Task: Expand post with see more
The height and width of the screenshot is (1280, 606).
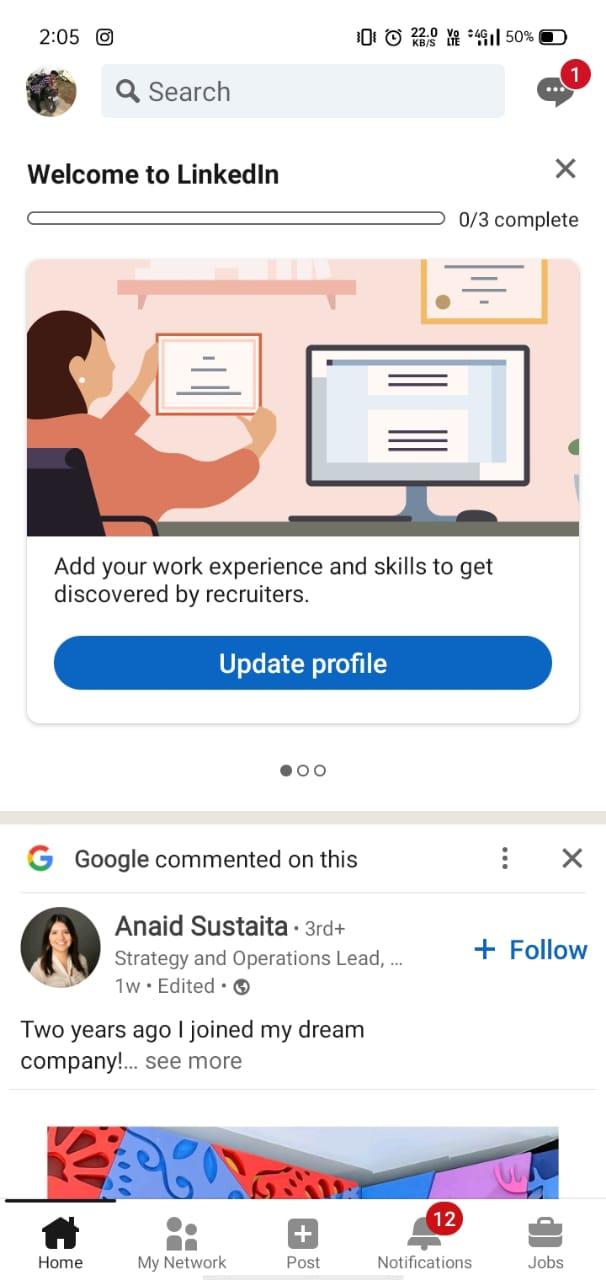Action: tap(193, 1061)
